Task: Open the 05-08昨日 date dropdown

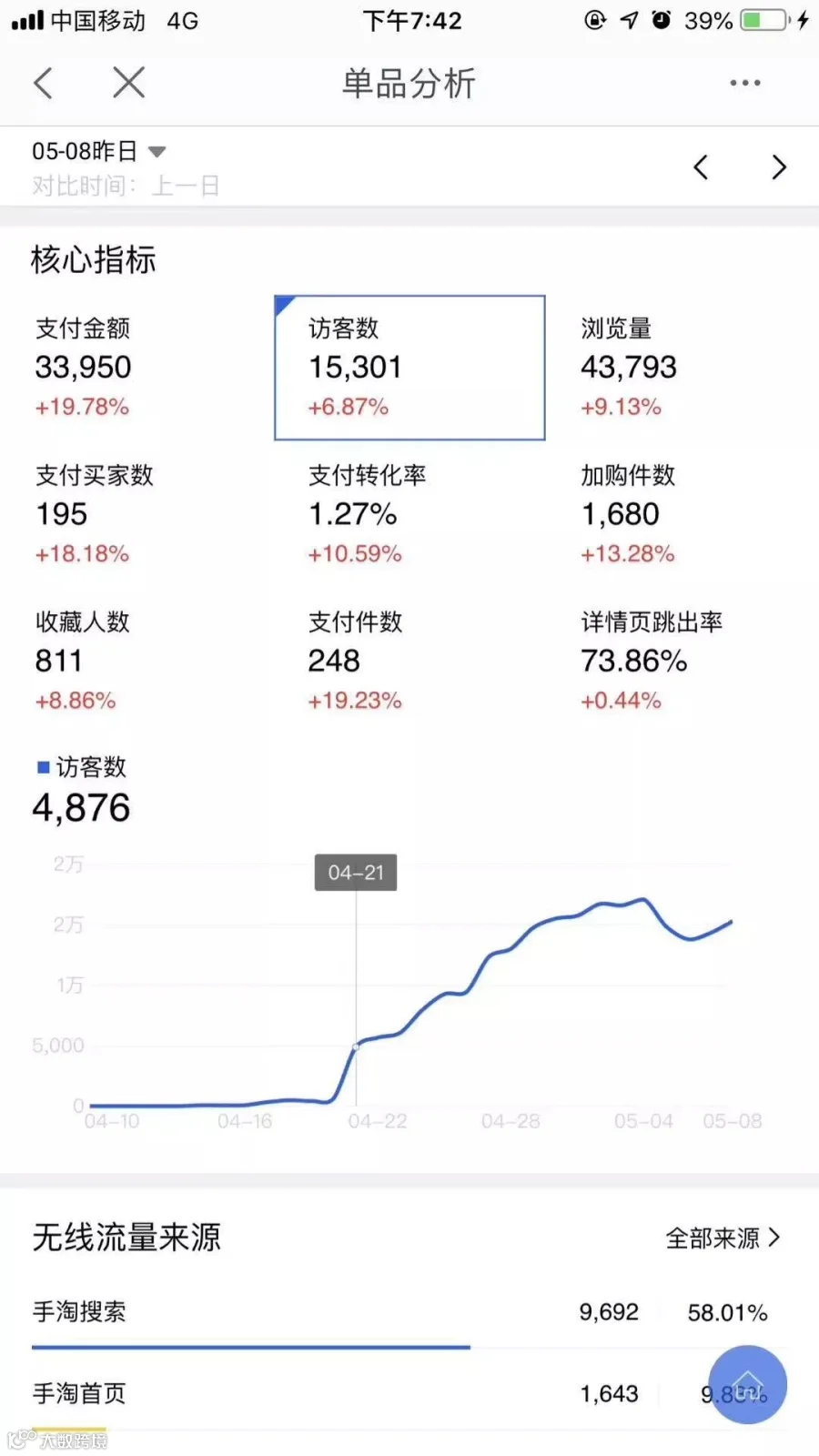Action: (99, 151)
